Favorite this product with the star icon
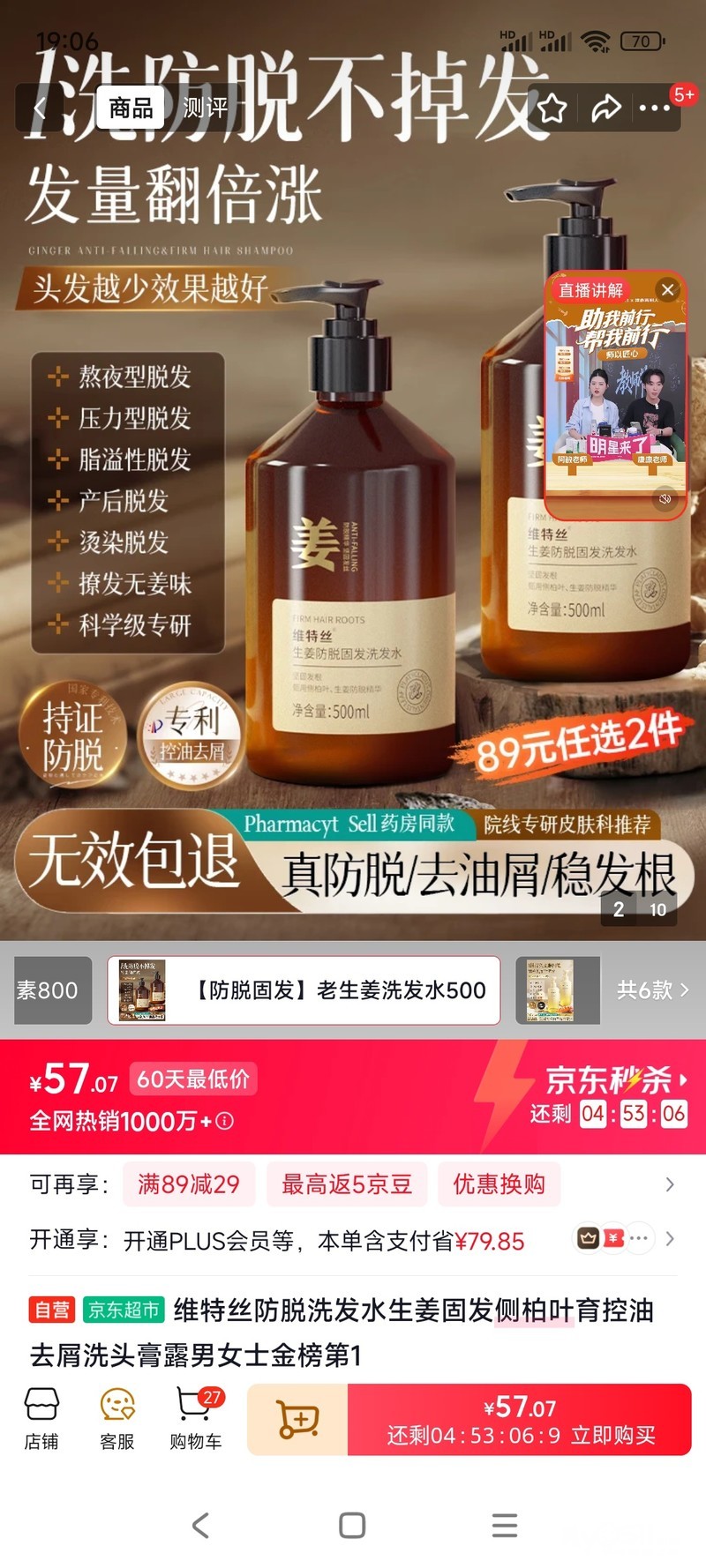The height and width of the screenshot is (1568, 706). (x=552, y=109)
